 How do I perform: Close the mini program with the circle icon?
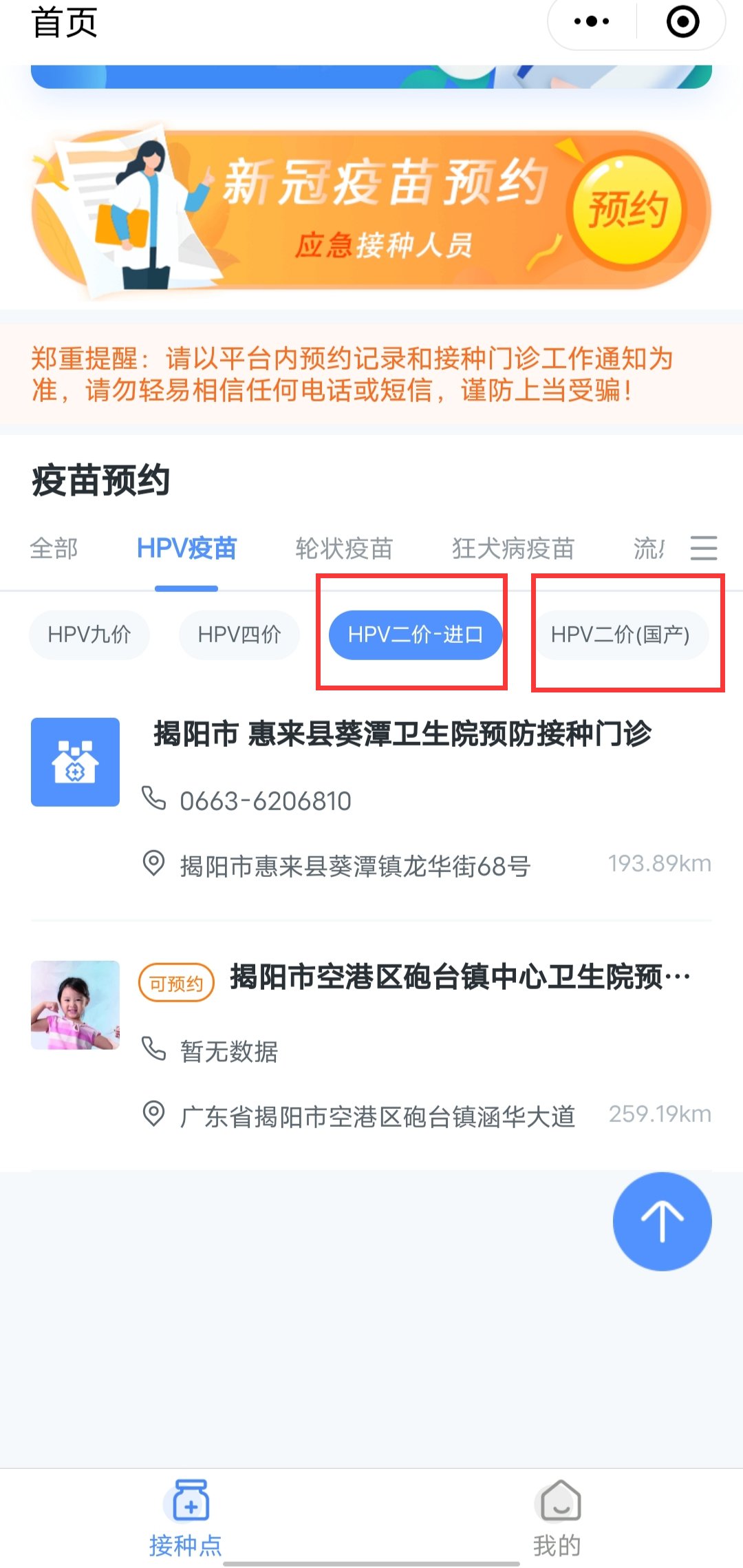click(682, 22)
